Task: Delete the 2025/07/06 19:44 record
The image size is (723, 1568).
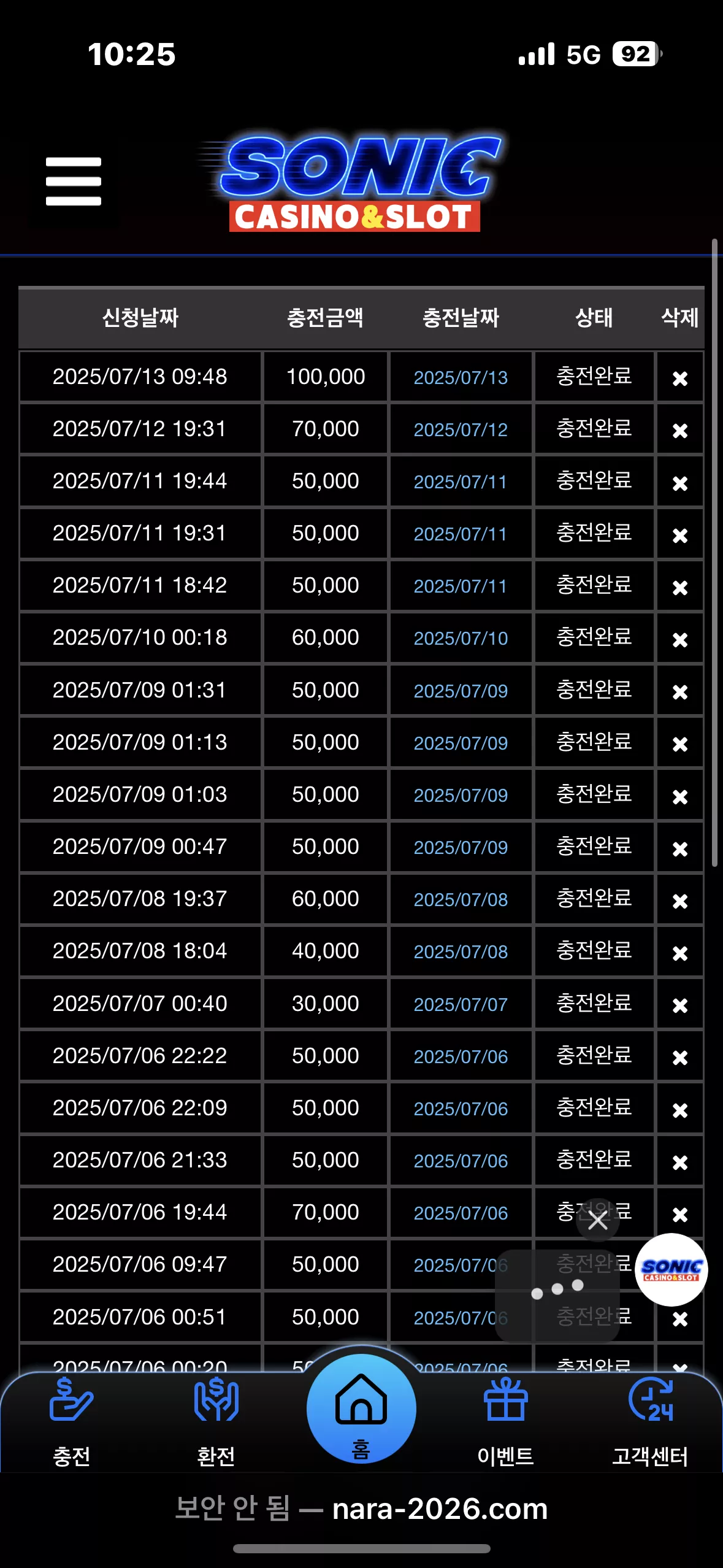Action: (x=679, y=1215)
